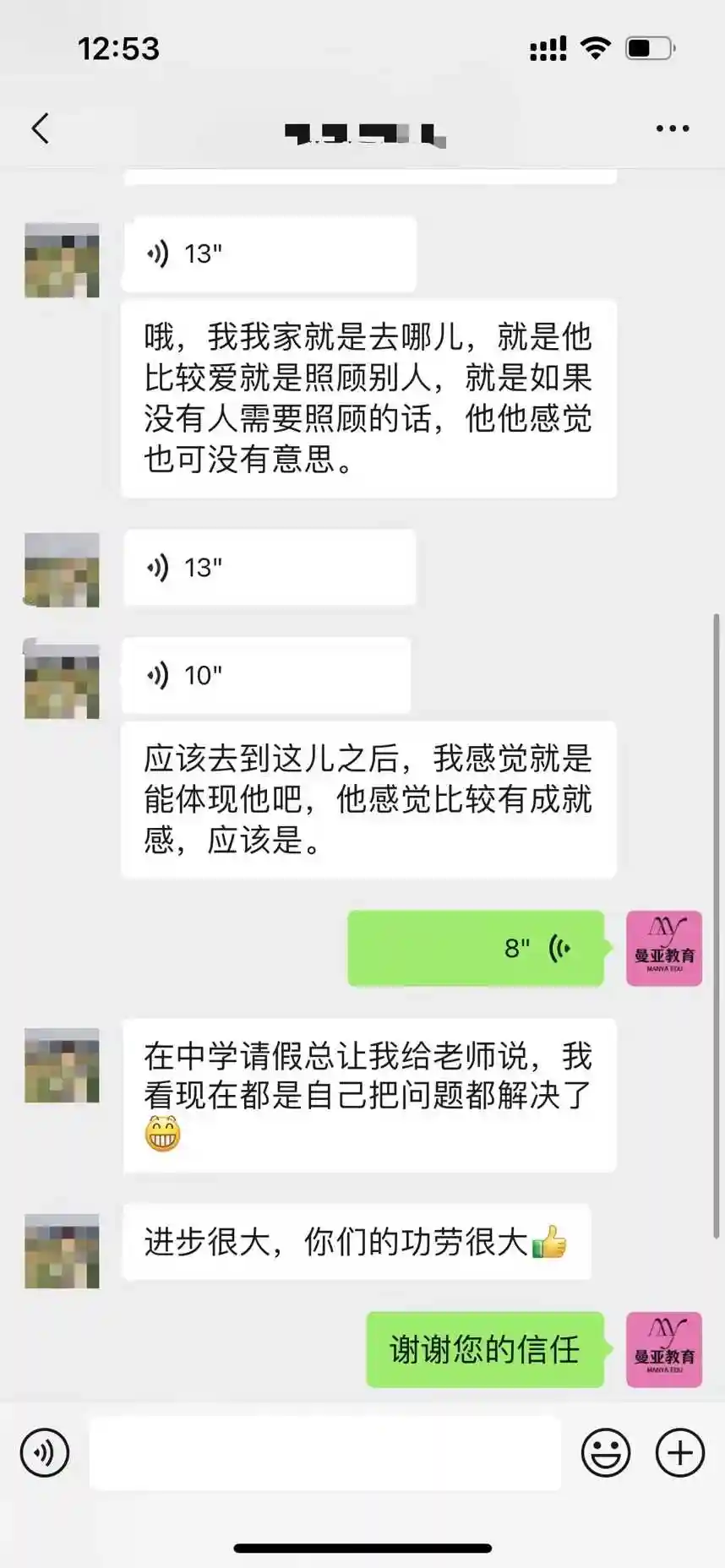This screenshot has height=1568, width=725.
Task: Open the 曼亚教育 avatar beside 谢谢您的信任
Action: (664, 1349)
